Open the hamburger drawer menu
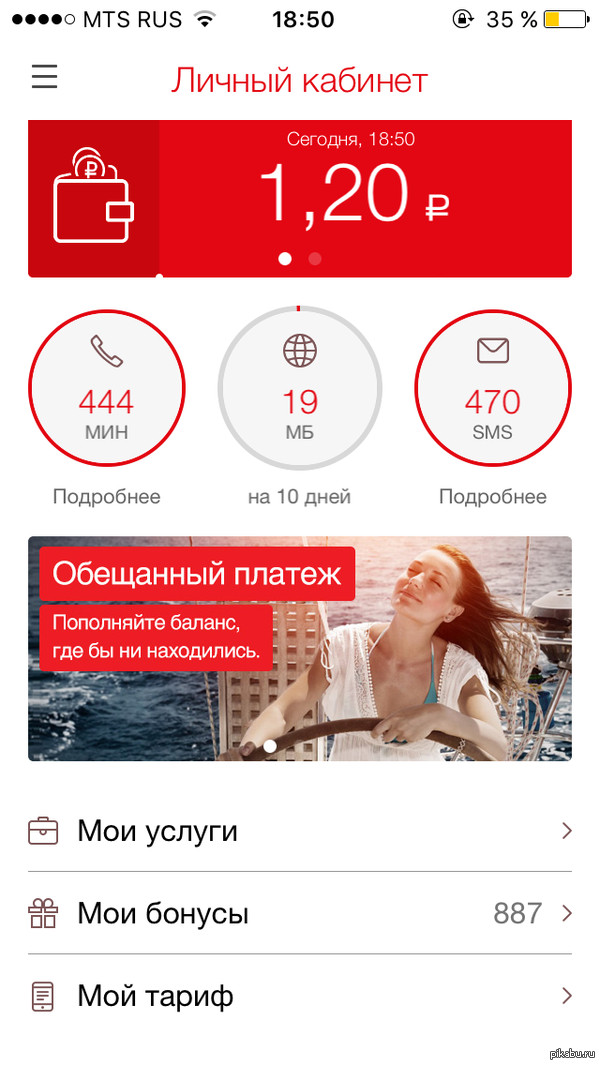The image size is (600, 1065). coord(44,77)
